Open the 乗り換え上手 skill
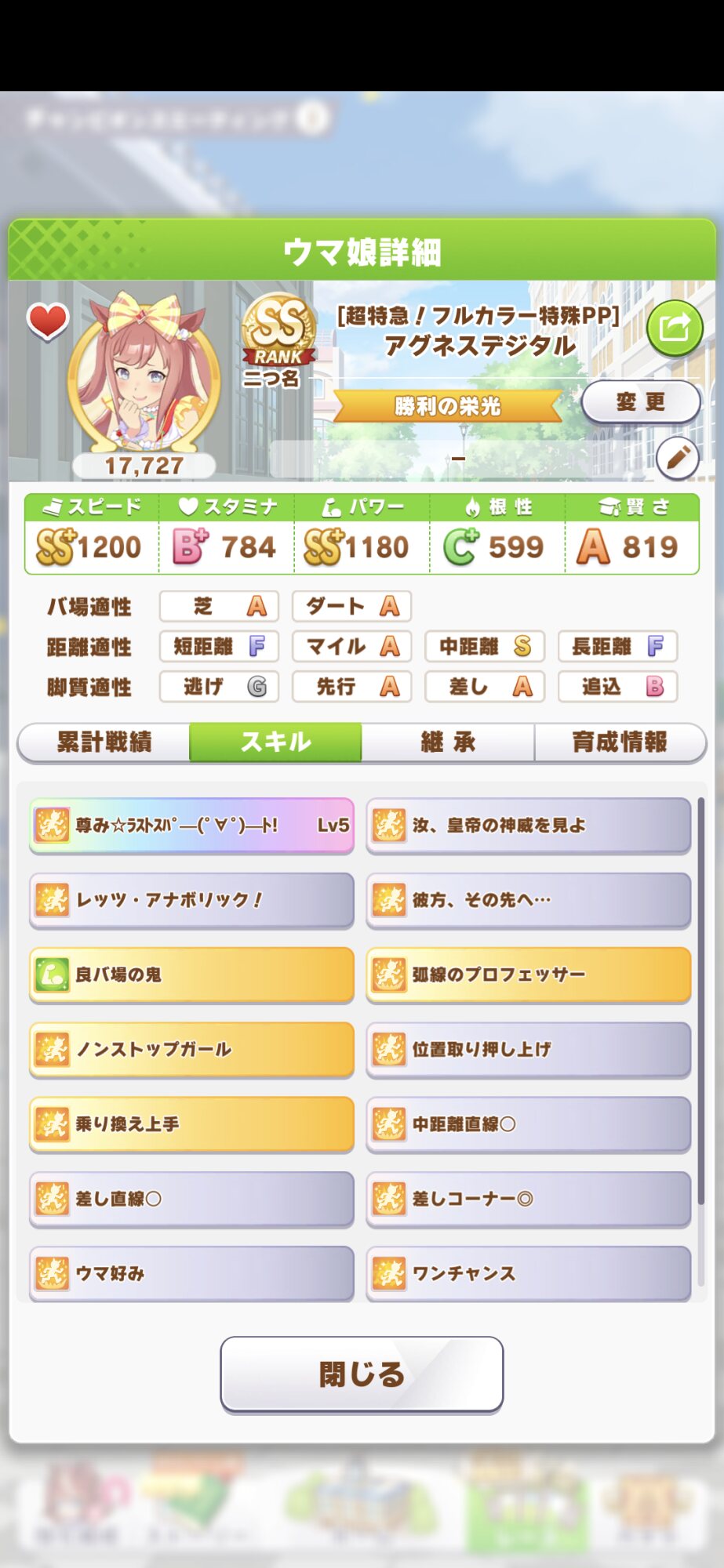This screenshot has height=1568, width=724. (x=191, y=1123)
